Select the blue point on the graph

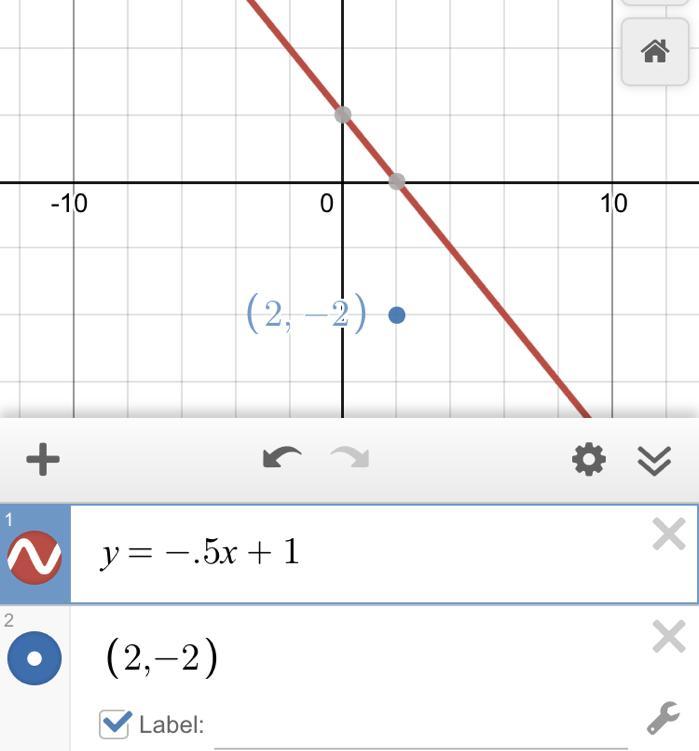[397, 315]
